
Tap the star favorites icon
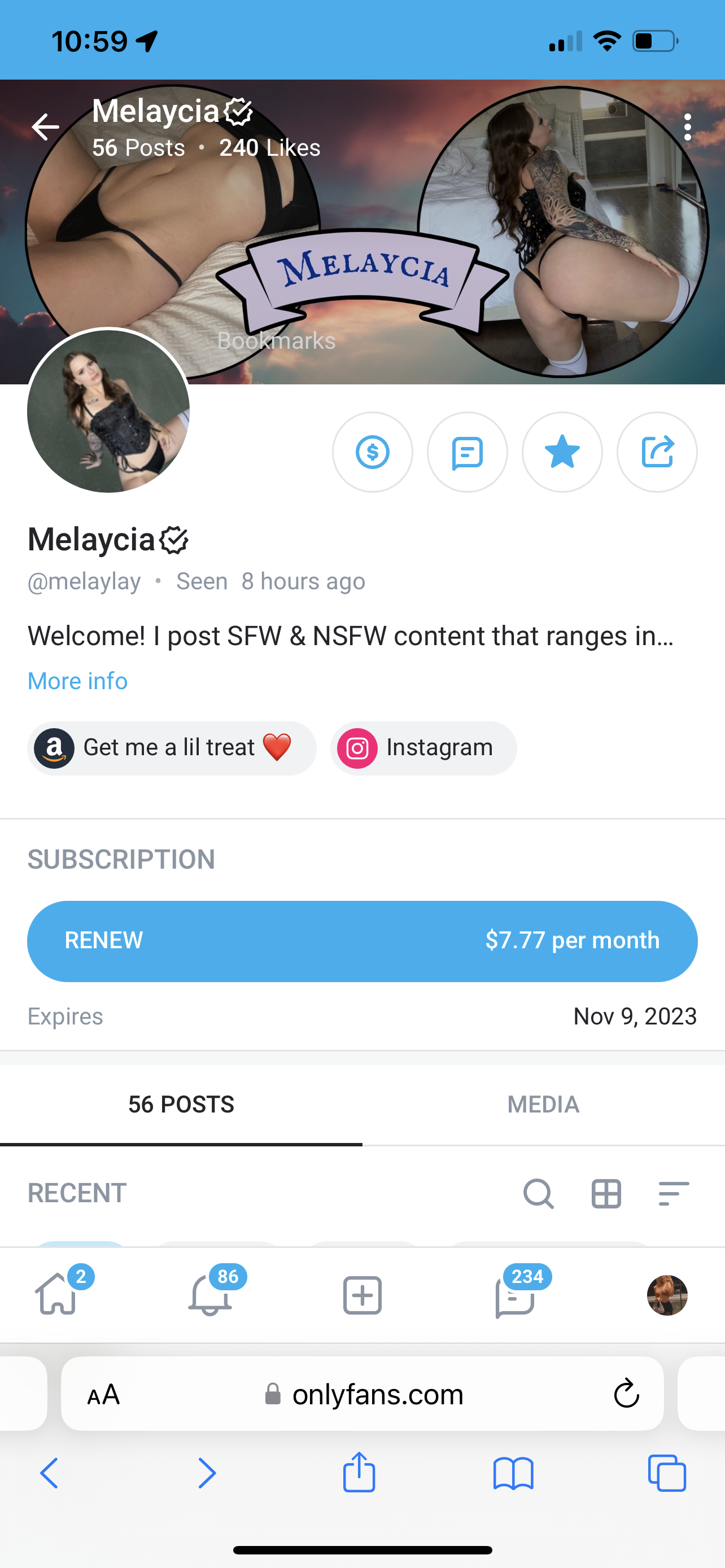562,452
